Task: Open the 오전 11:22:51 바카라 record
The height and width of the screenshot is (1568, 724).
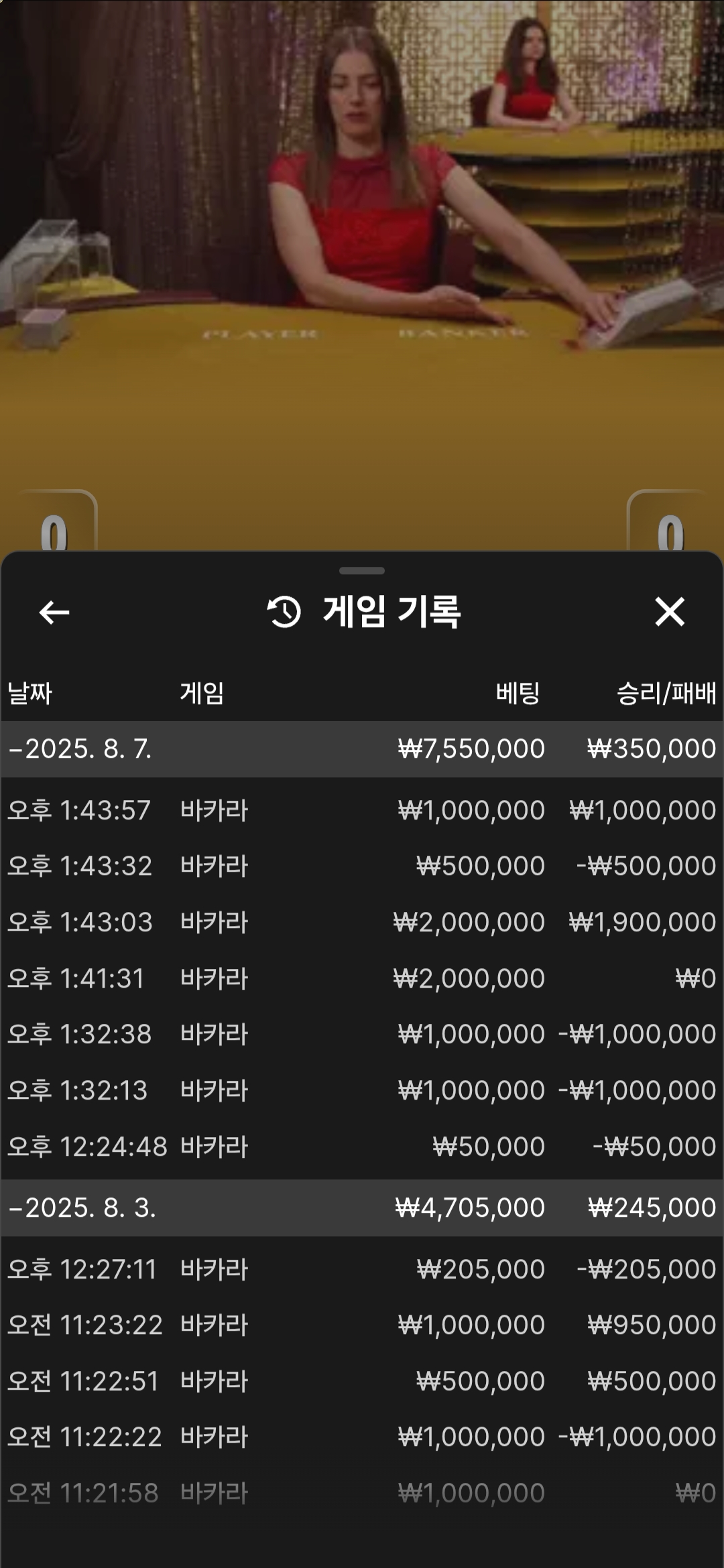Action: [x=362, y=1381]
